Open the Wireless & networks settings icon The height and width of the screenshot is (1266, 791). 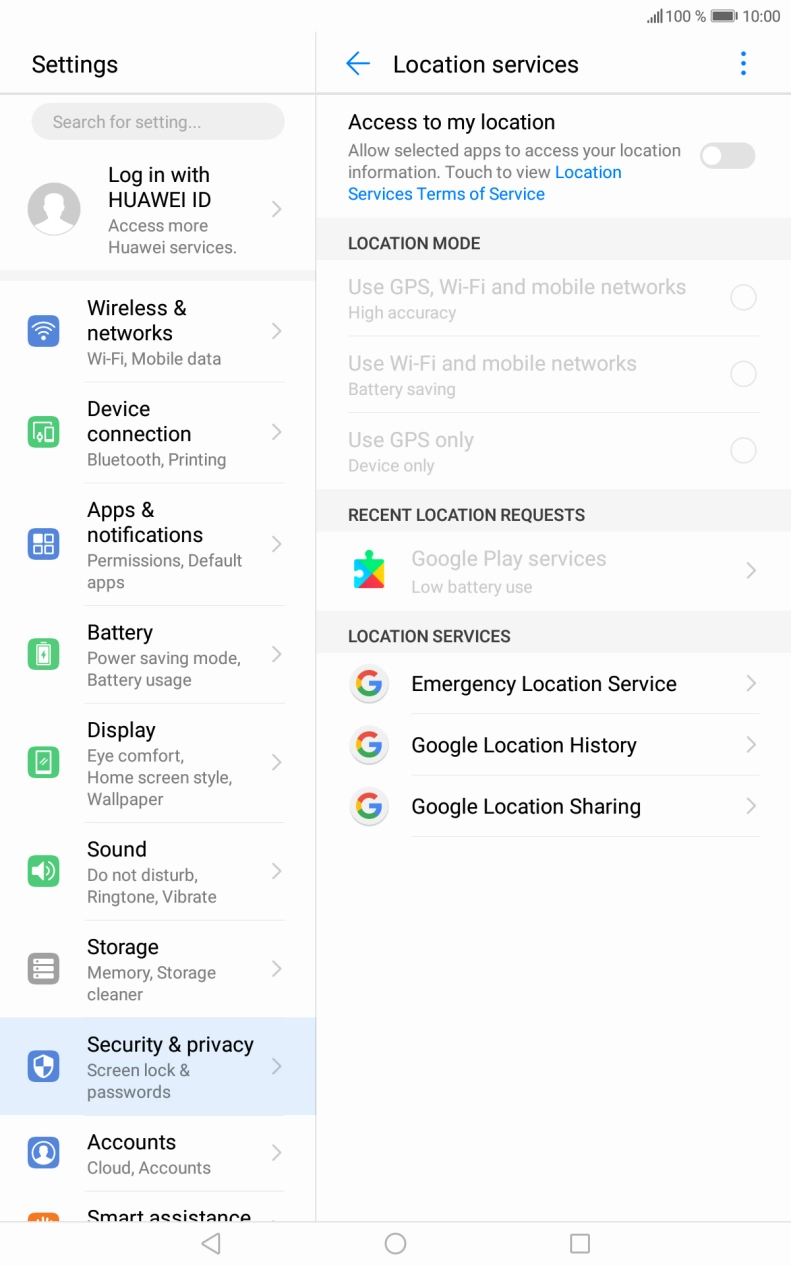click(42, 332)
